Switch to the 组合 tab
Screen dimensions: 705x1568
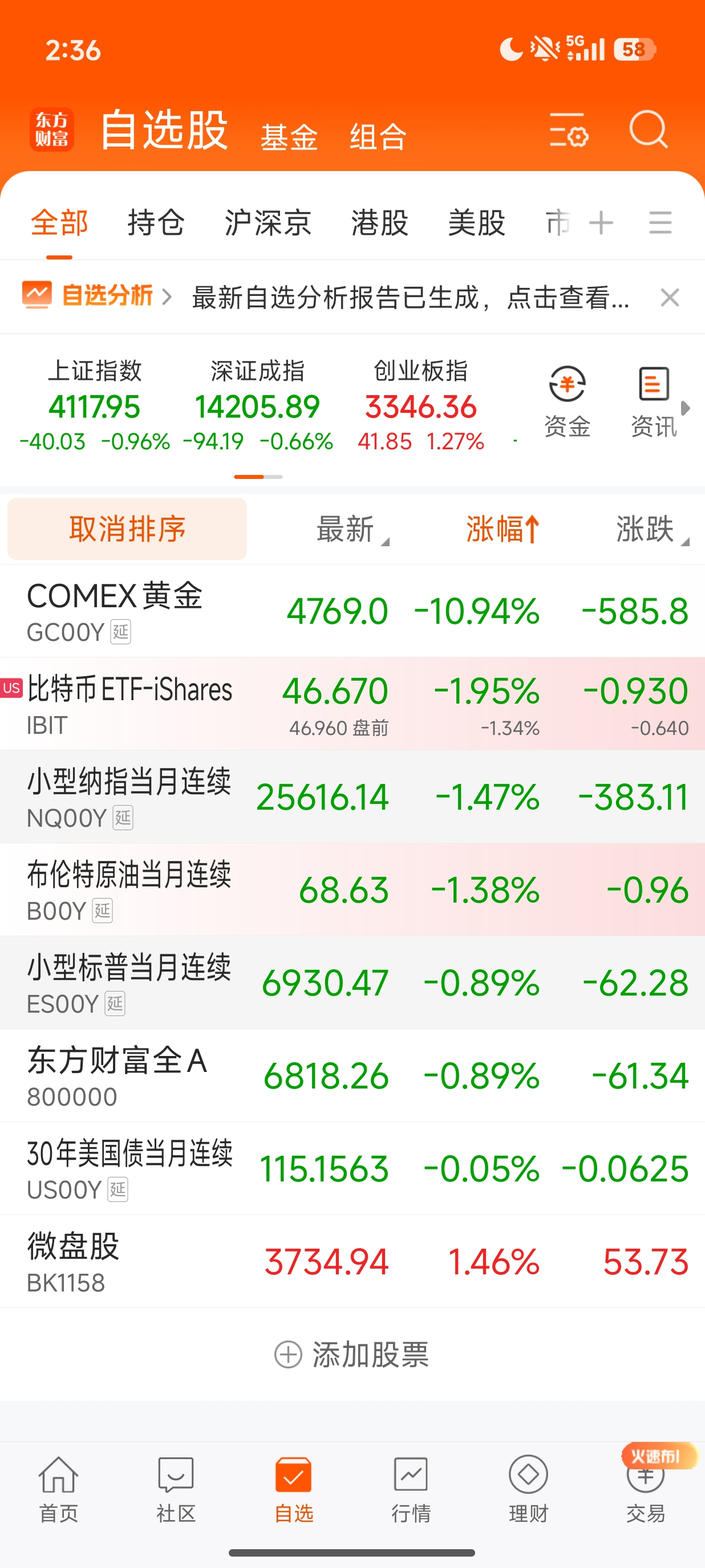pyautogui.click(x=378, y=136)
